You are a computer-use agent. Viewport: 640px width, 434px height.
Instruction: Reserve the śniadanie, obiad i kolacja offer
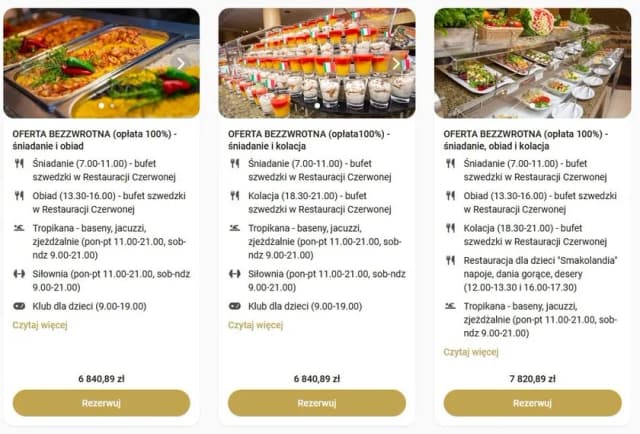(x=532, y=403)
